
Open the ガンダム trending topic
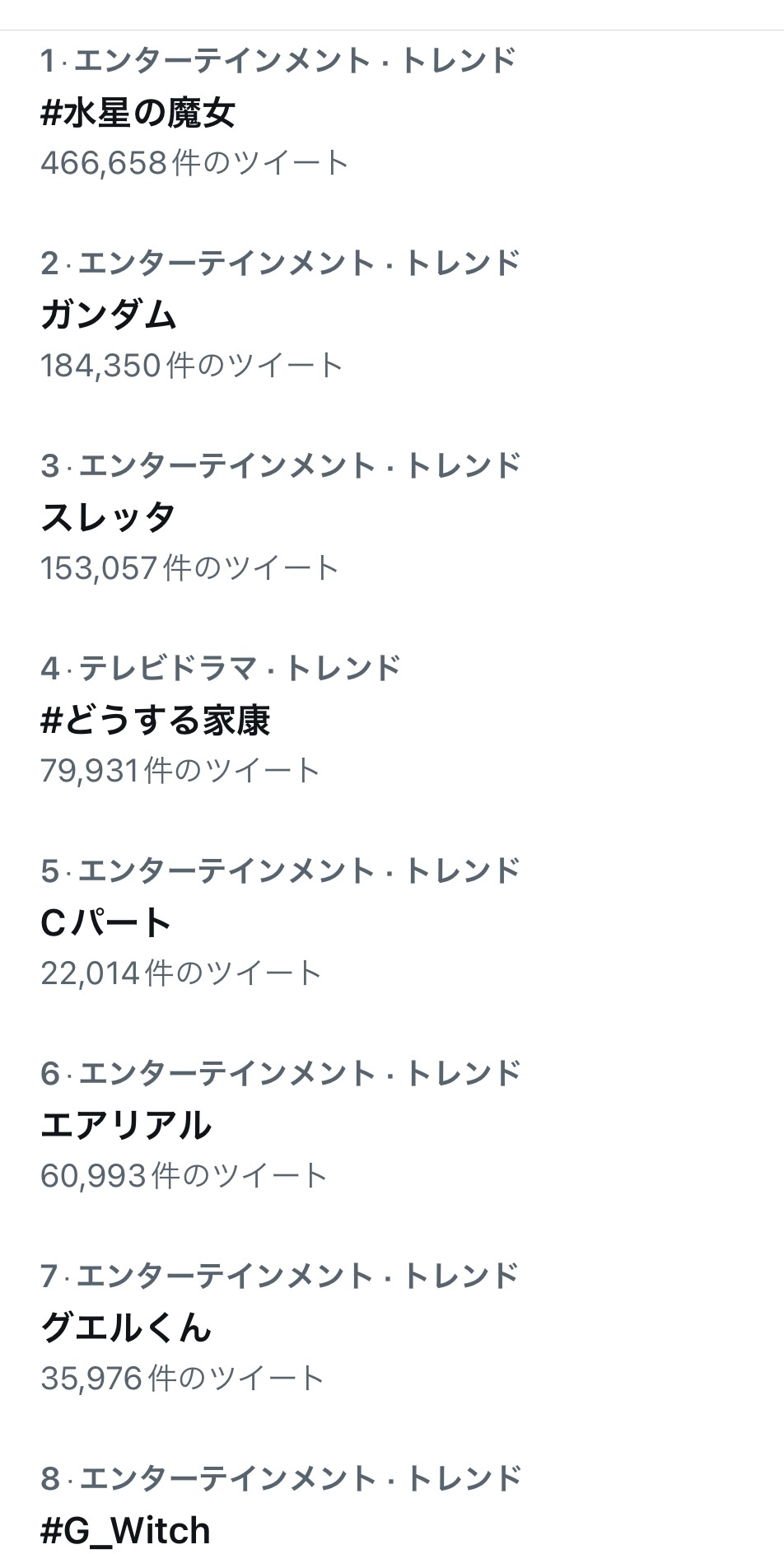(109, 315)
